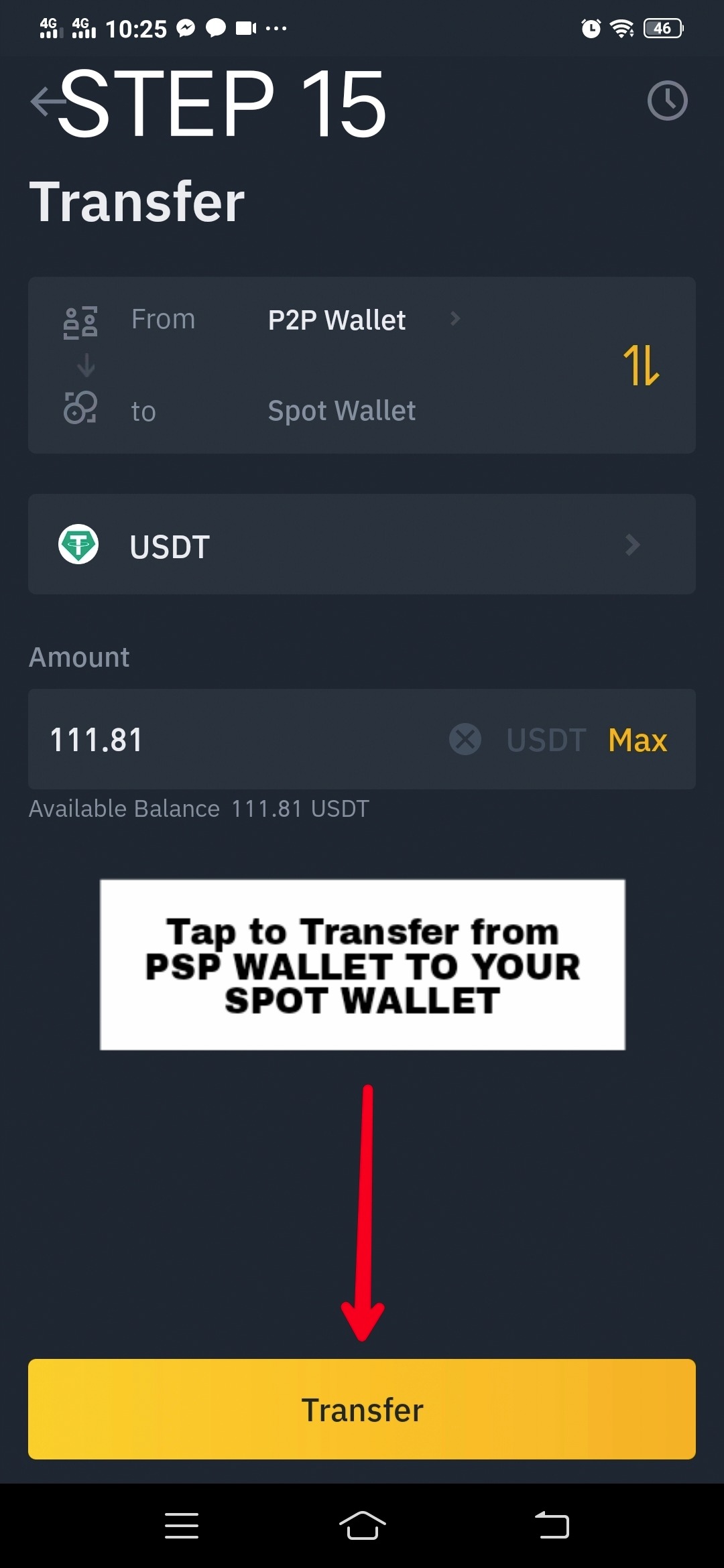This screenshot has height=1568, width=724.
Task: Go back using the top-left arrow
Action: 46,102
